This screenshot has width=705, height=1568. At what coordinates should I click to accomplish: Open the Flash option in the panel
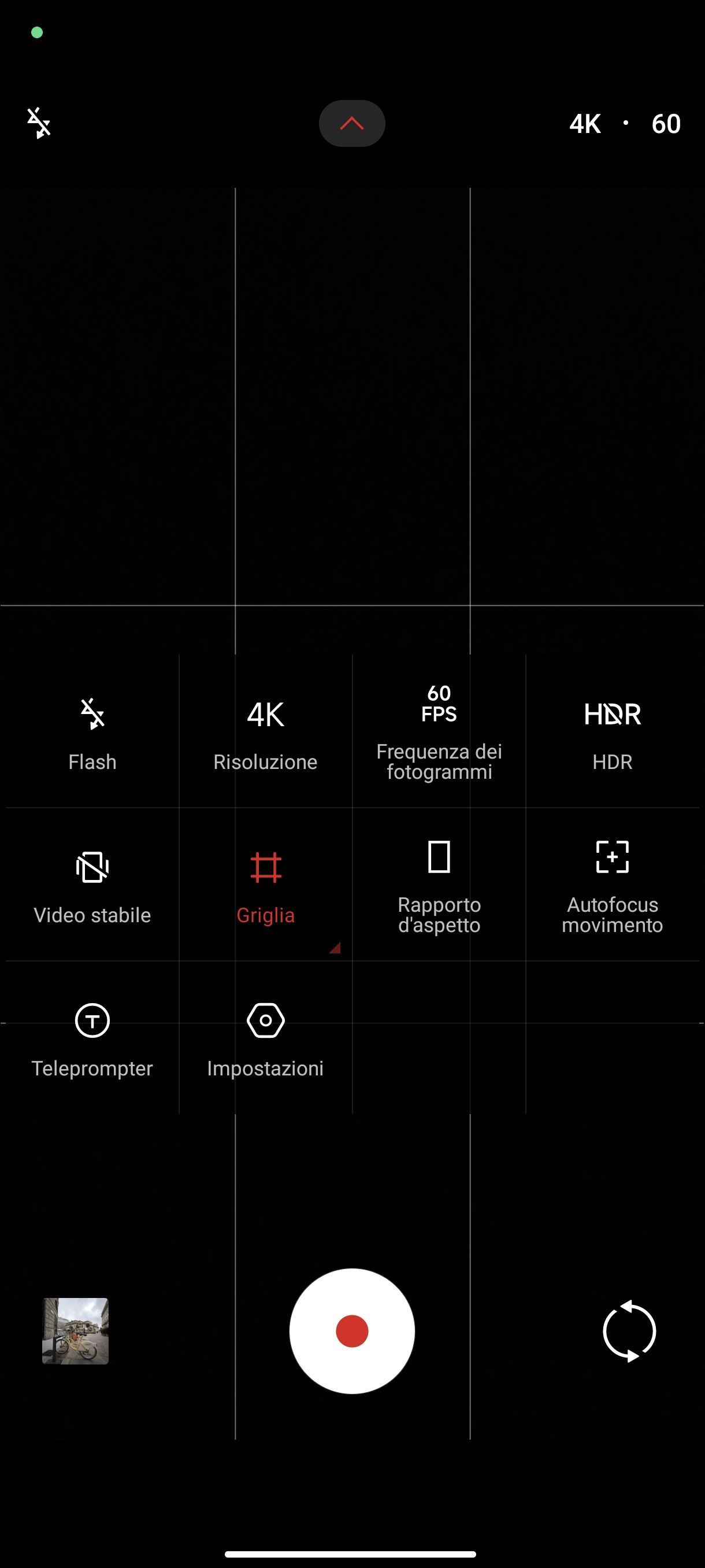[92, 731]
